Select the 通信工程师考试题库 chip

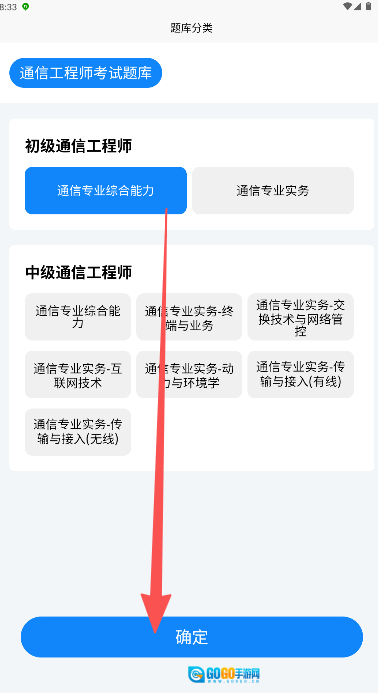click(x=85, y=73)
